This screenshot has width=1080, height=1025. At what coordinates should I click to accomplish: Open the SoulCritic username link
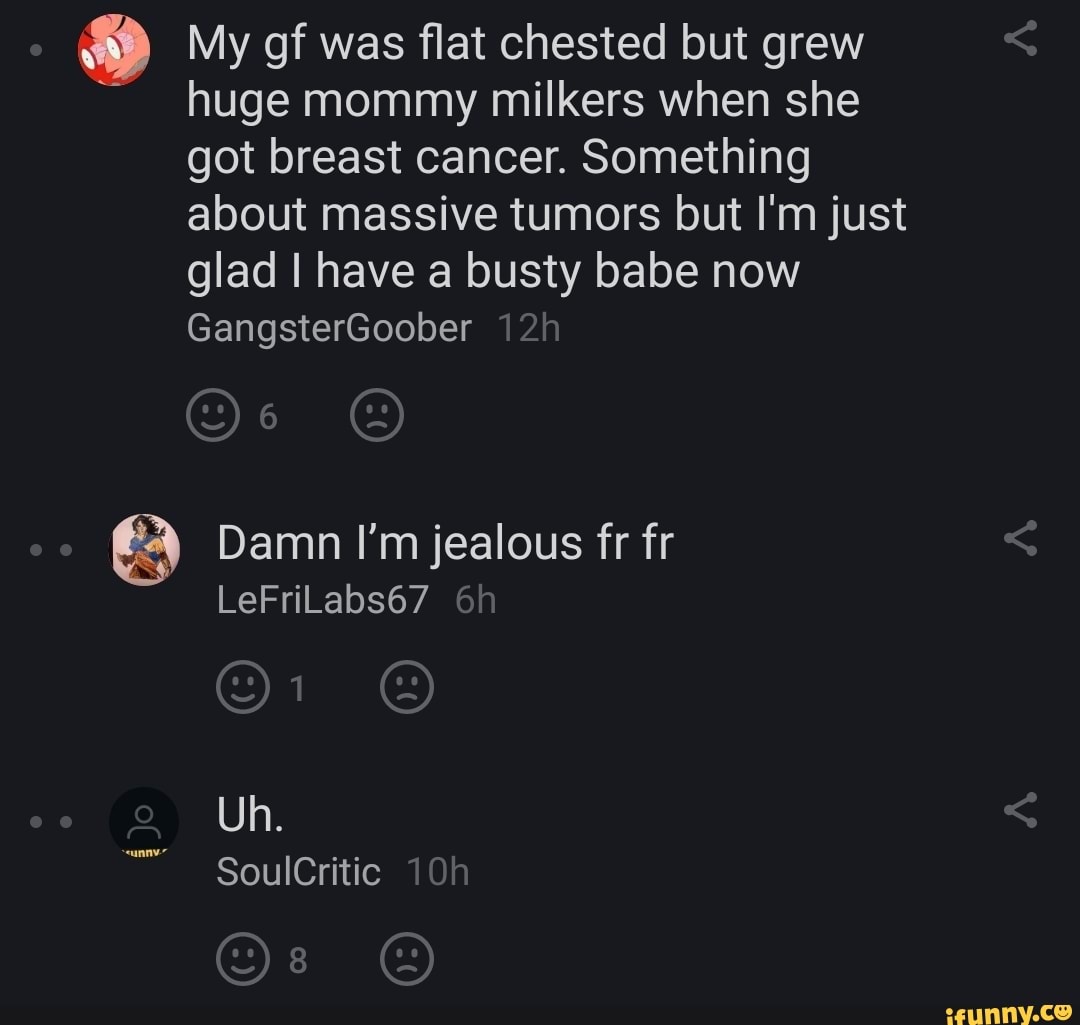click(x=298, y=872)
